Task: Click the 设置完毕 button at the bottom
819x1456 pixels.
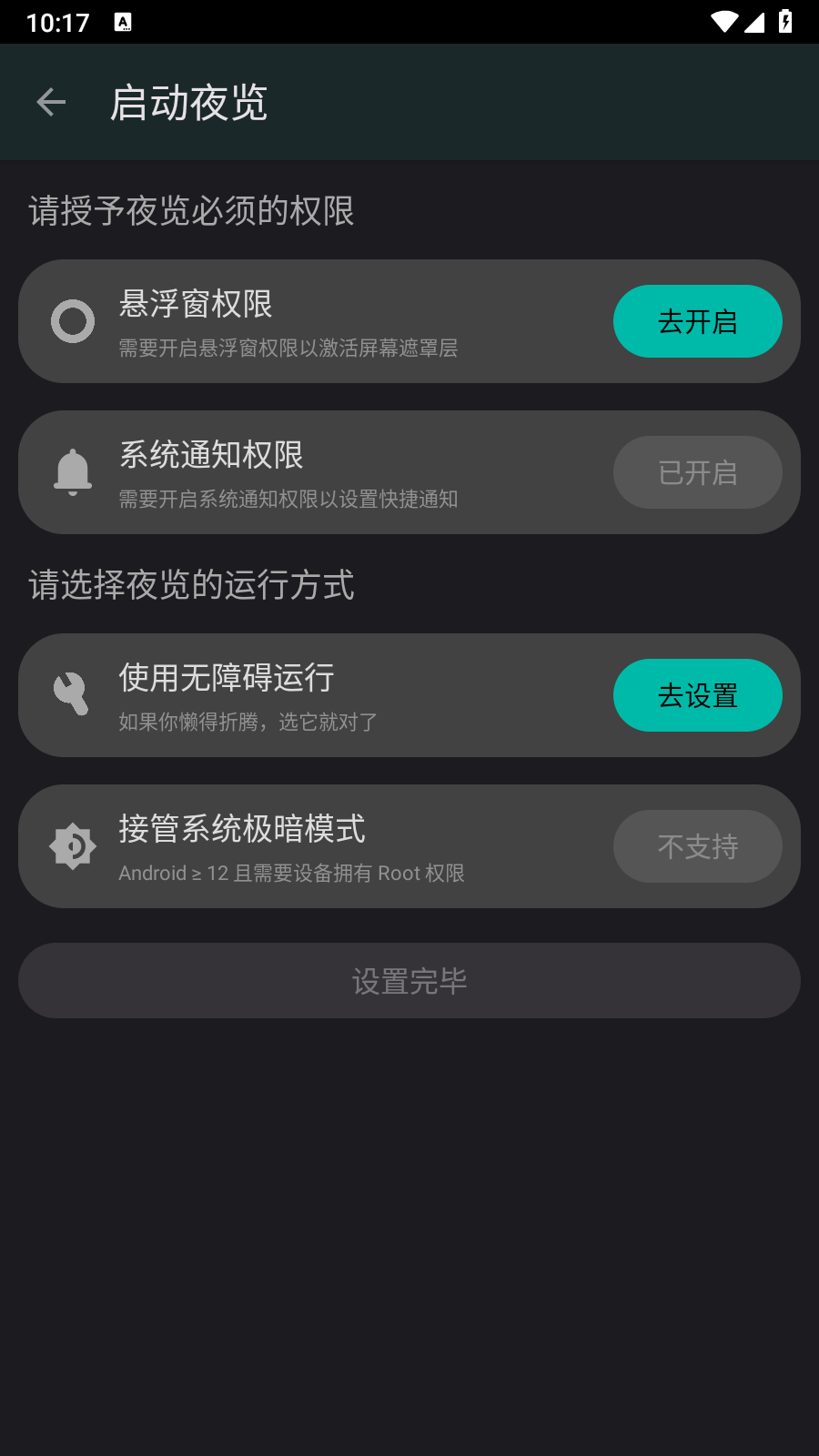Action: tap(409, 980)
